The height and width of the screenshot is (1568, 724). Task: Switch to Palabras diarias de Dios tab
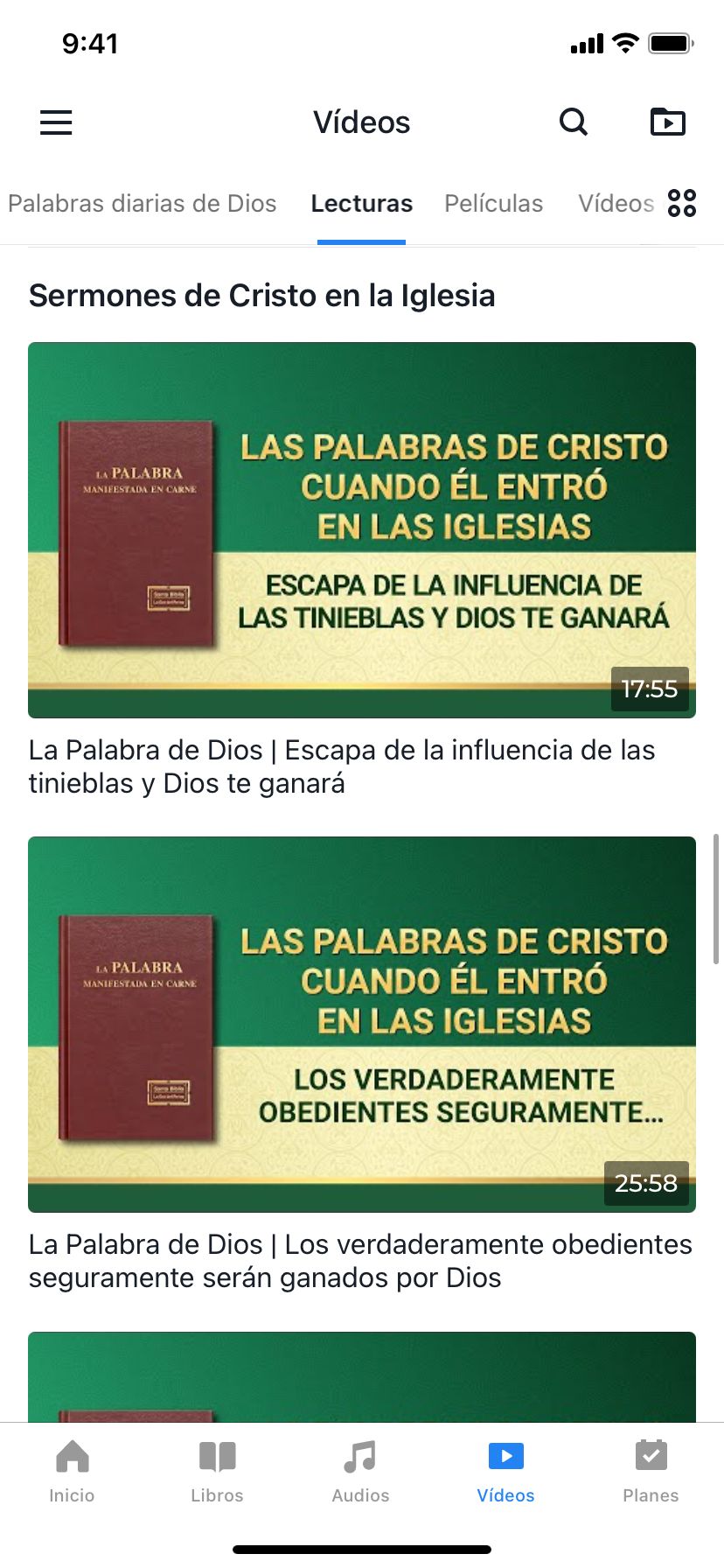143,204
